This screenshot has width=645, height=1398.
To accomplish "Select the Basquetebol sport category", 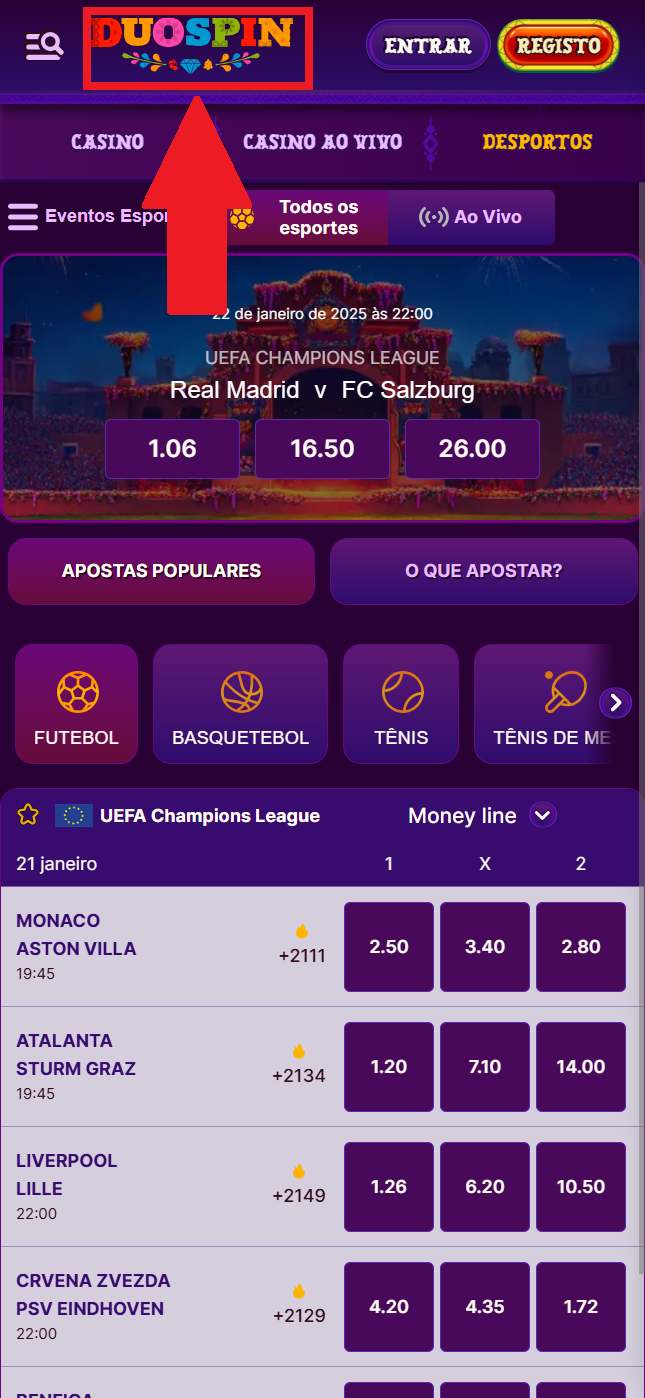I will tap(240, 704).
